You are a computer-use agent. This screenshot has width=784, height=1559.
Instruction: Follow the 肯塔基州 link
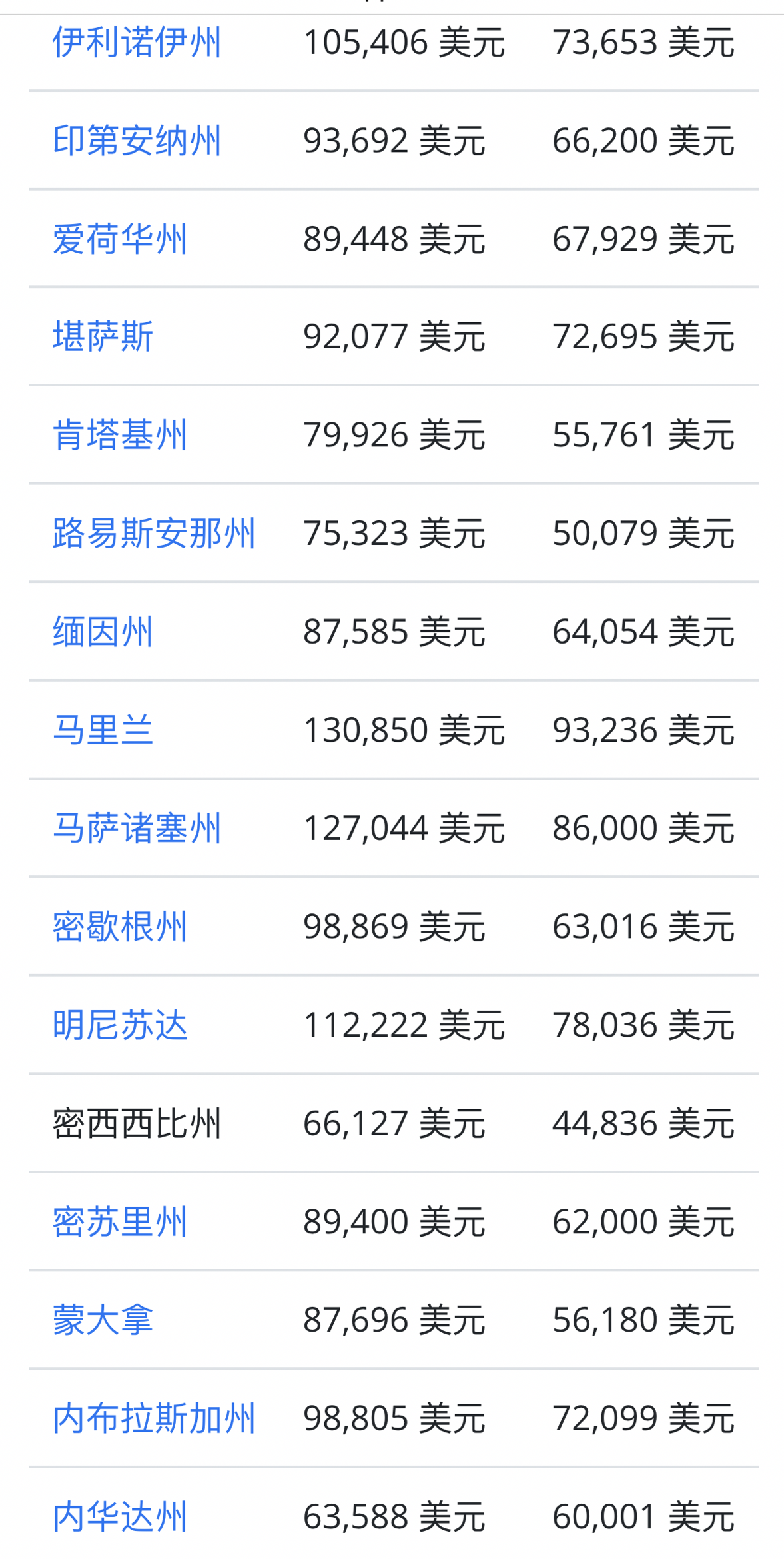click(x=120, y=435)
